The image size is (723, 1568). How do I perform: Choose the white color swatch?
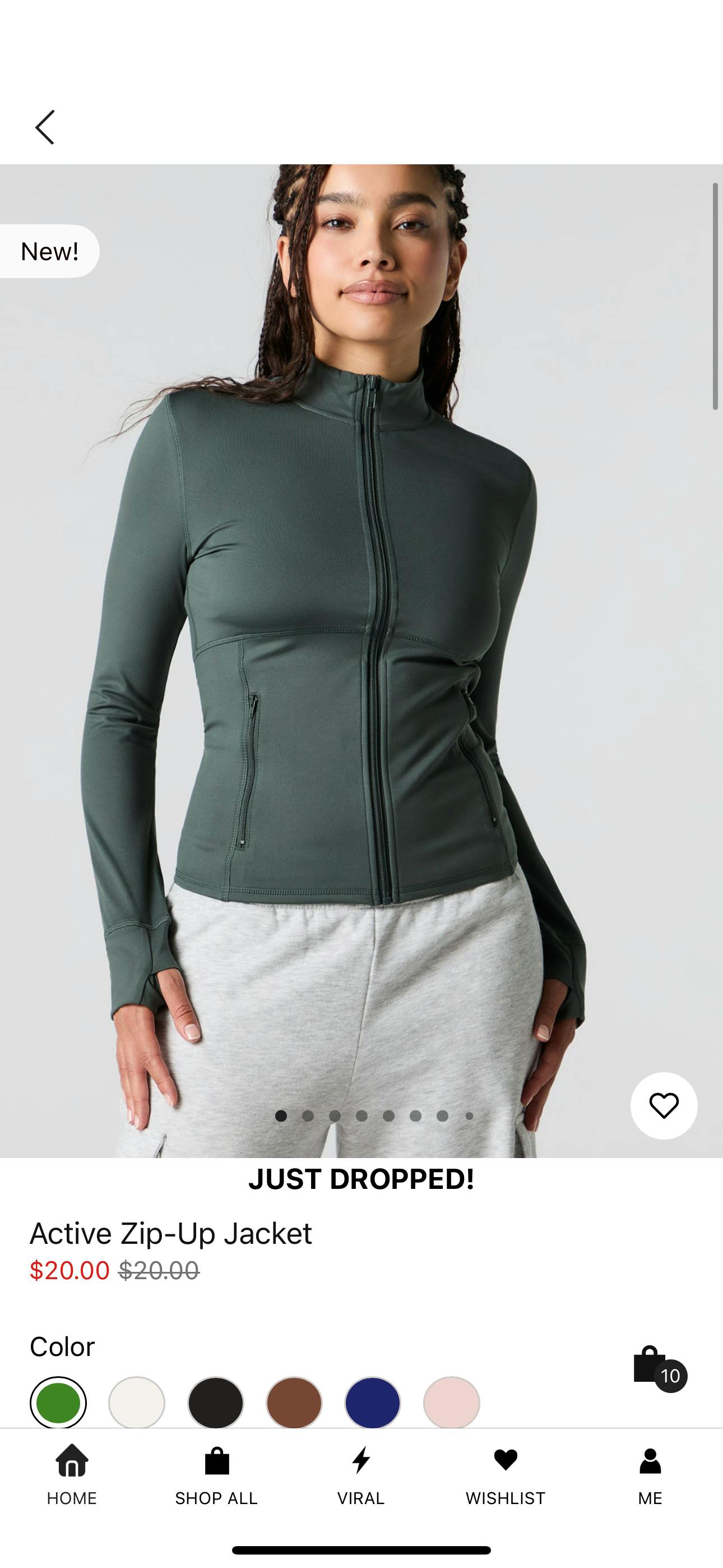coord(137,1403)
